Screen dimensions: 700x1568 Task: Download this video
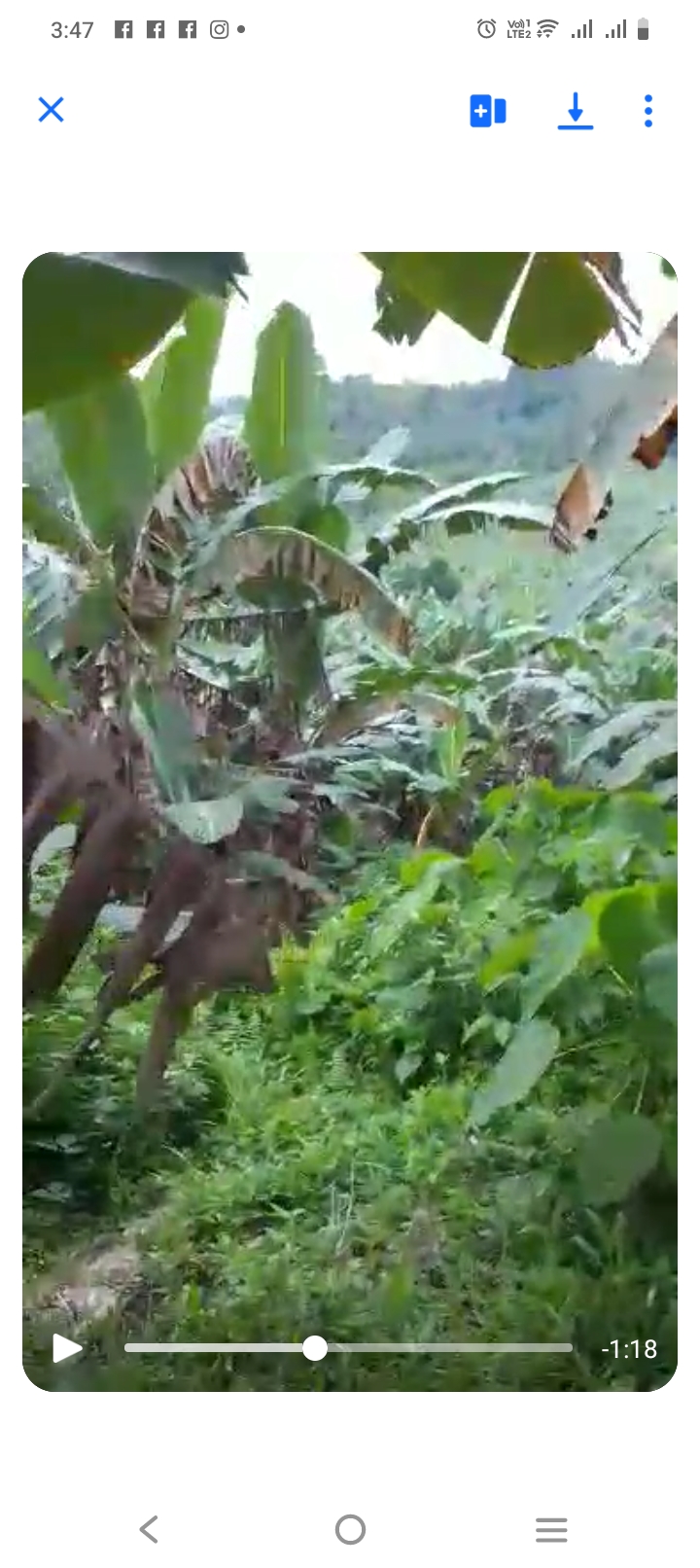tap(576, 111)
